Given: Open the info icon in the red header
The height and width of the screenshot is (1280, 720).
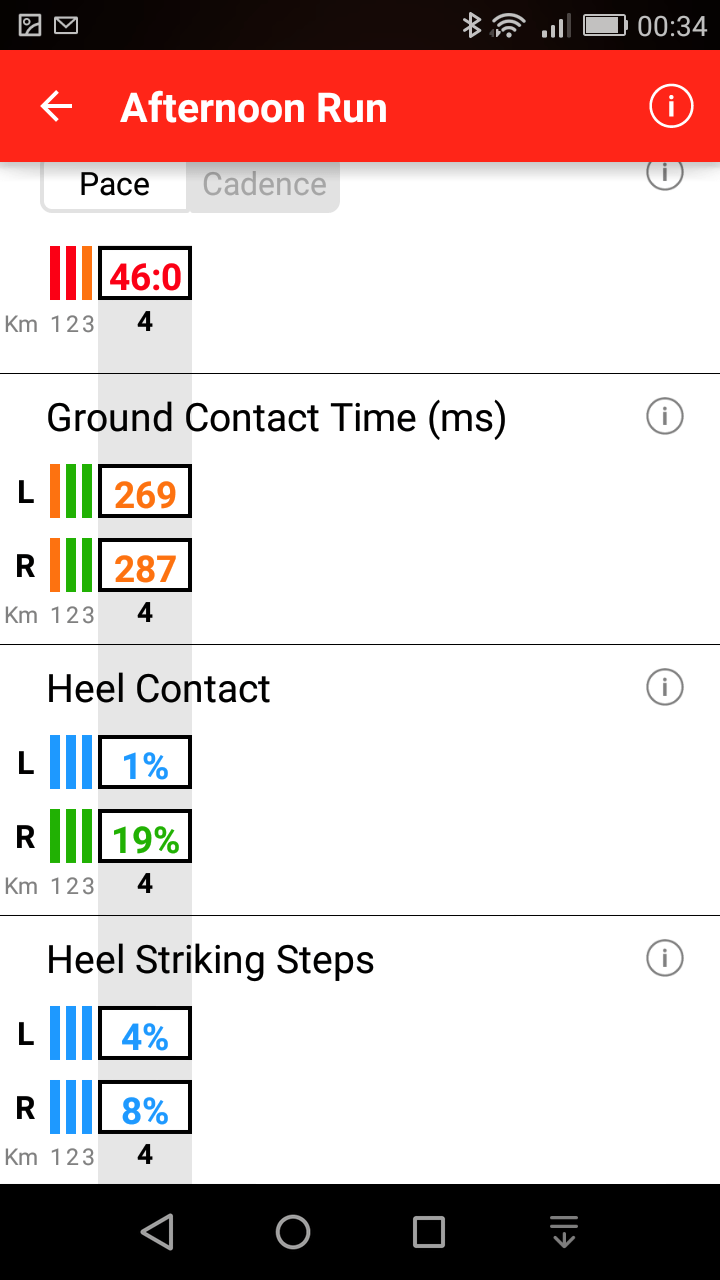Looking at the screenshot, I should (671, 106).
